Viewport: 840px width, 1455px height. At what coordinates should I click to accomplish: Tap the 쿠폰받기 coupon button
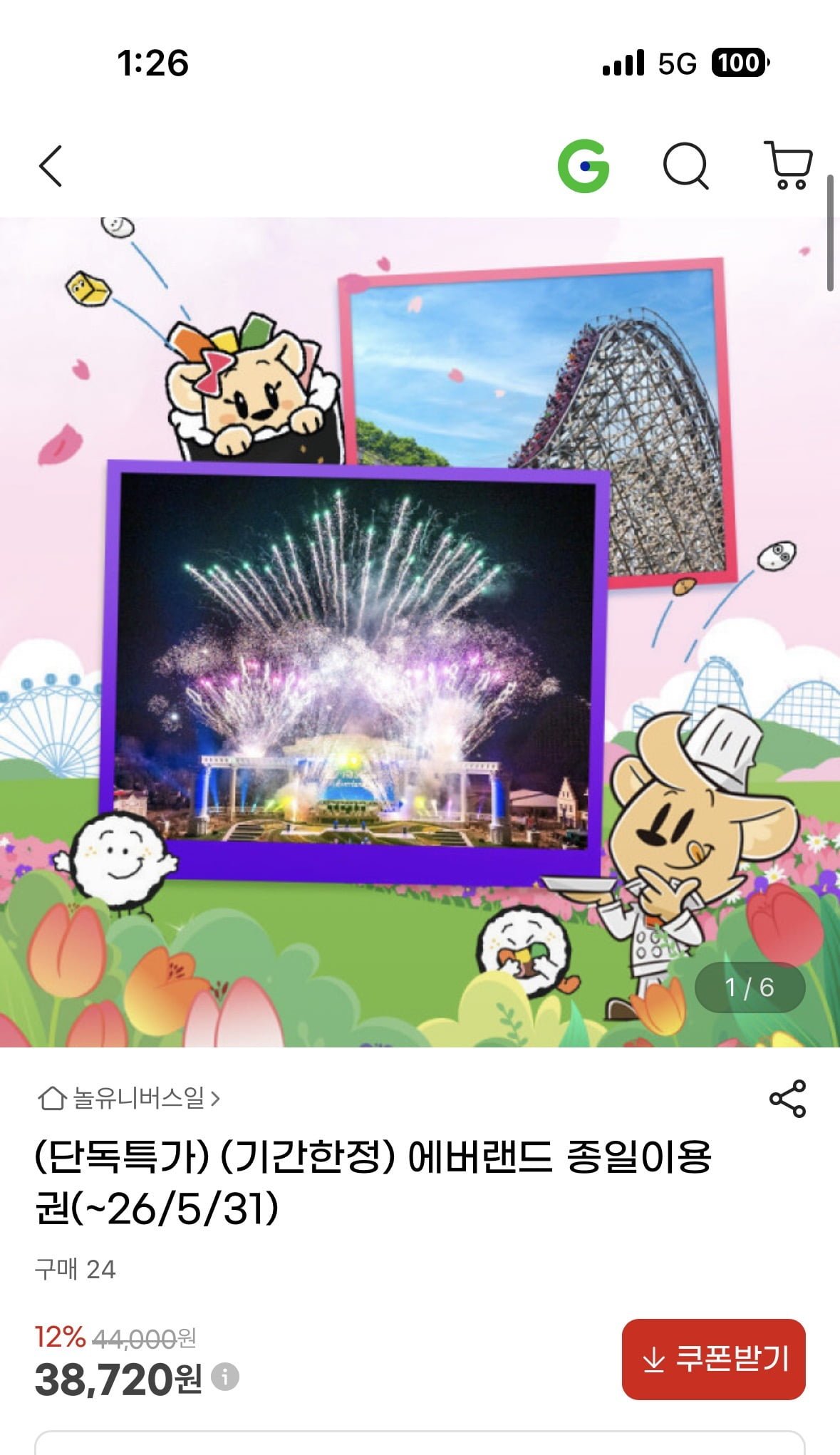pos(713,1359)
